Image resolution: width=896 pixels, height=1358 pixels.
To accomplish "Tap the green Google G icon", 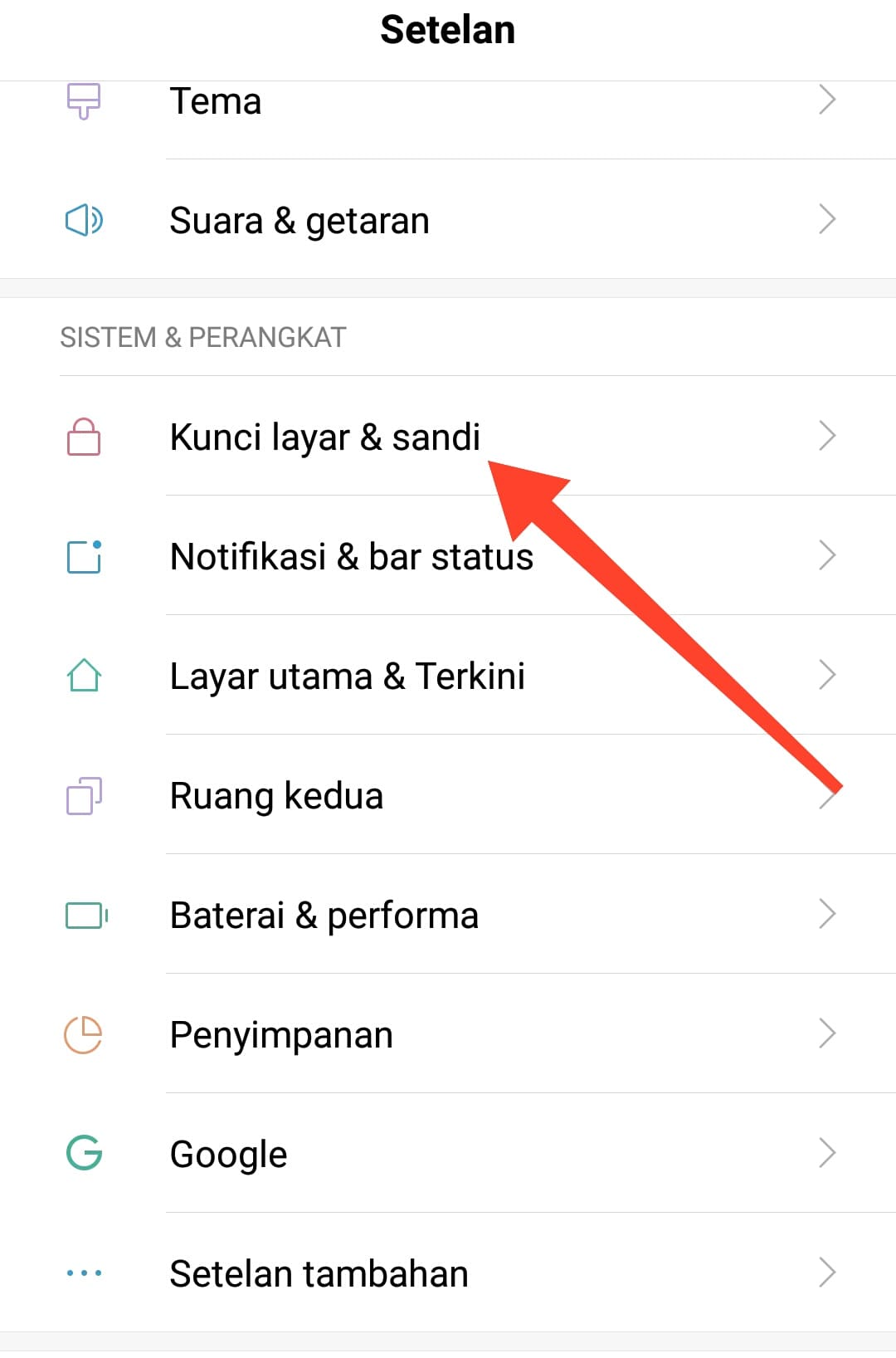I will (83, 1153).
